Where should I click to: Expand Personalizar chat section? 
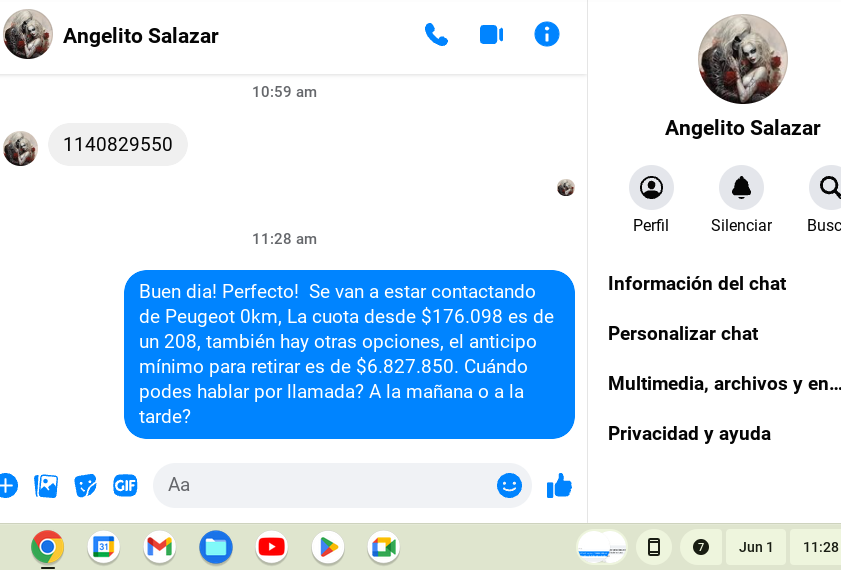(x=683, y=334)
